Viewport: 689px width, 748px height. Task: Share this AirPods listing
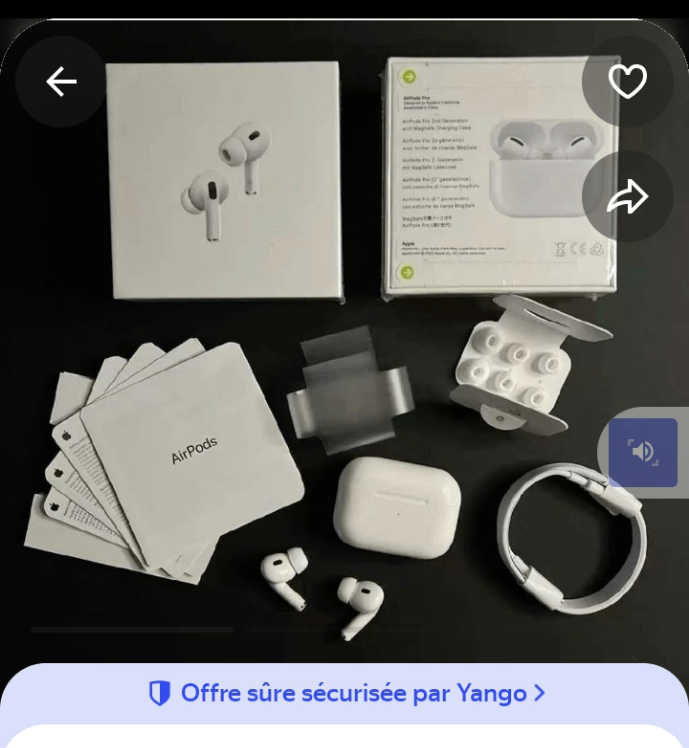tap(627, 197)
